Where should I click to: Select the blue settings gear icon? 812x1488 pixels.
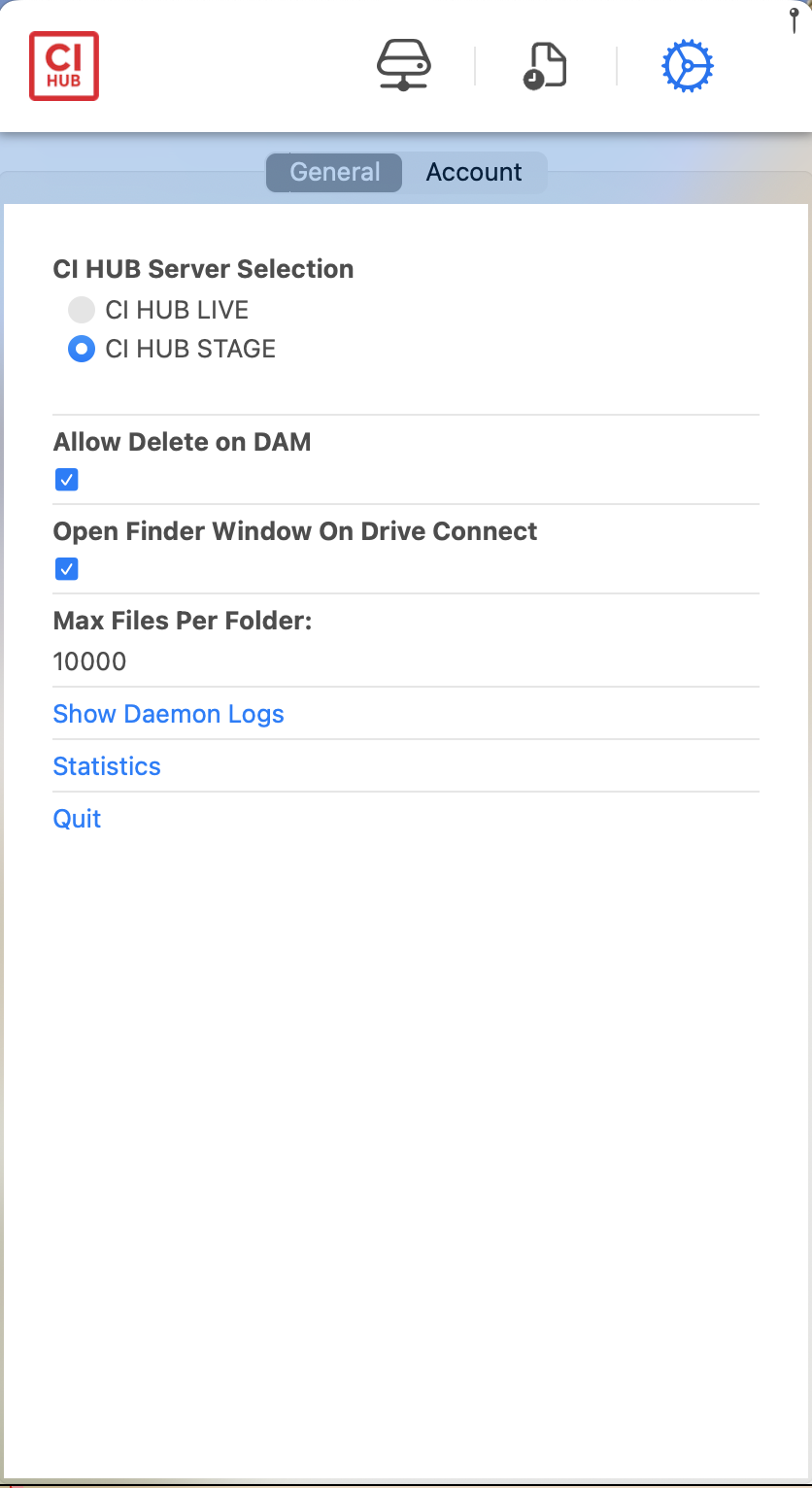click(x=687, y=65)
